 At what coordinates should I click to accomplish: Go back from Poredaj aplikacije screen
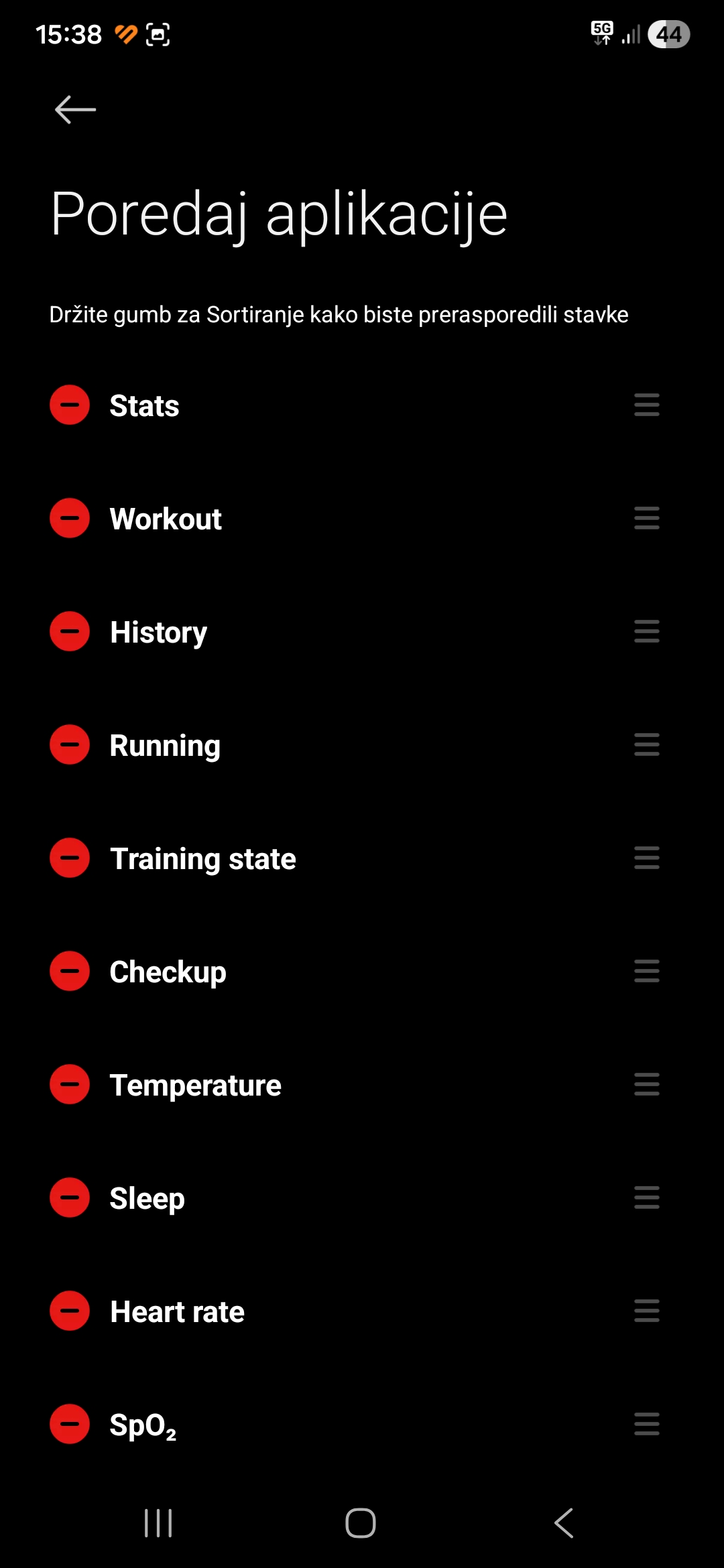click(x=75, y=110)
